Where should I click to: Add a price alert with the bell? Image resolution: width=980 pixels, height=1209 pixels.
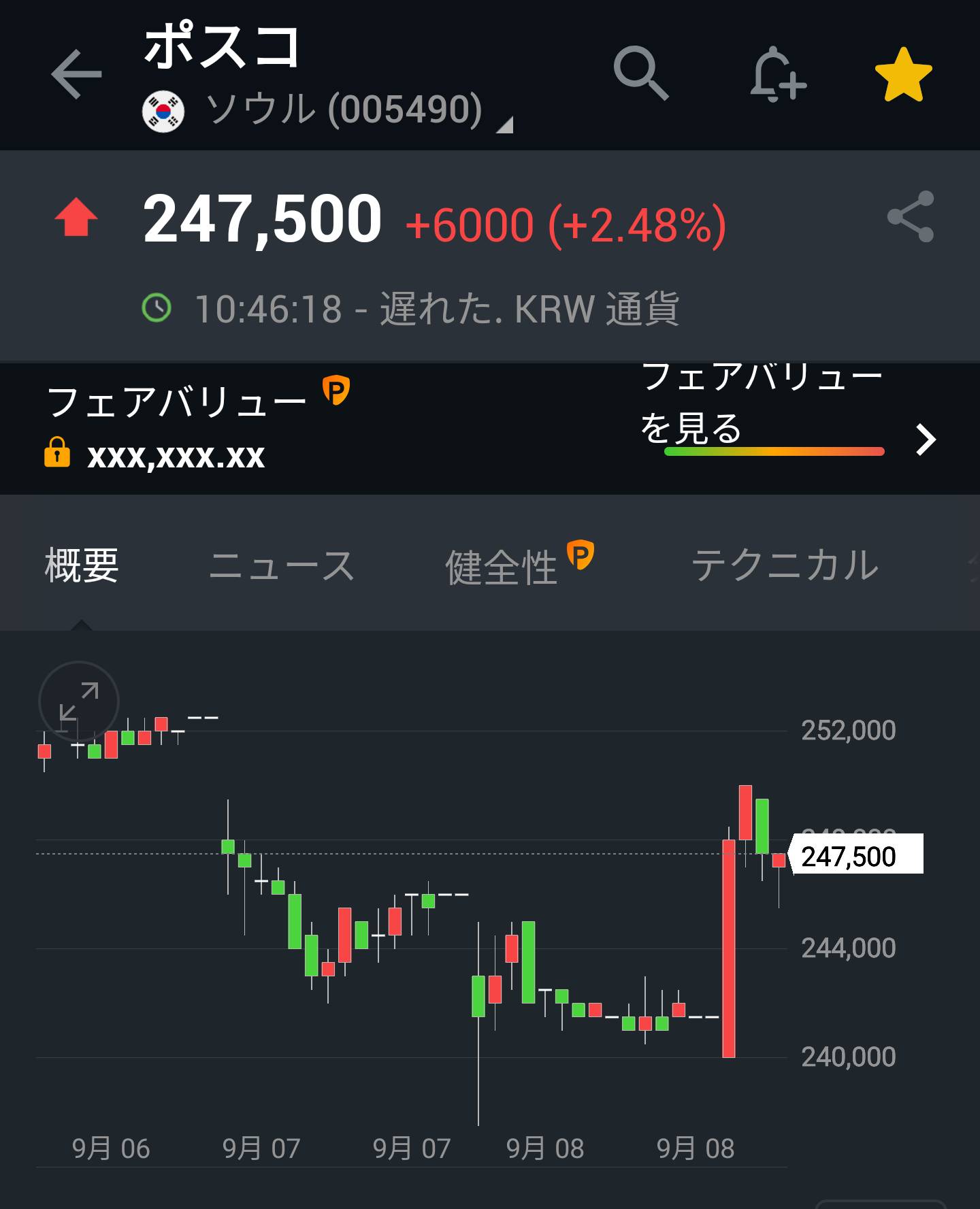point(777,75)
